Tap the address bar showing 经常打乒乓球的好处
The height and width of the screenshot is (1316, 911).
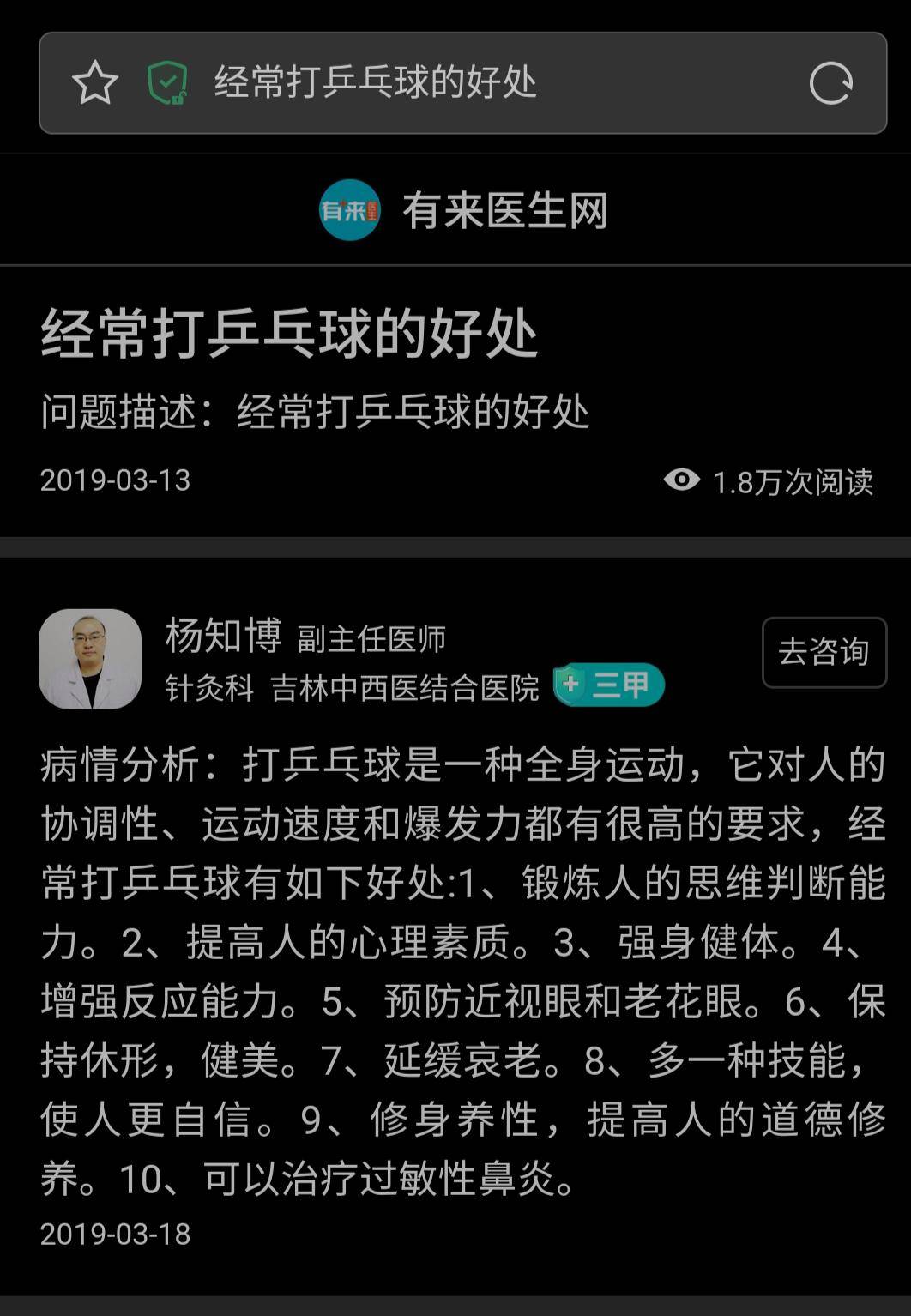[480, 82]
